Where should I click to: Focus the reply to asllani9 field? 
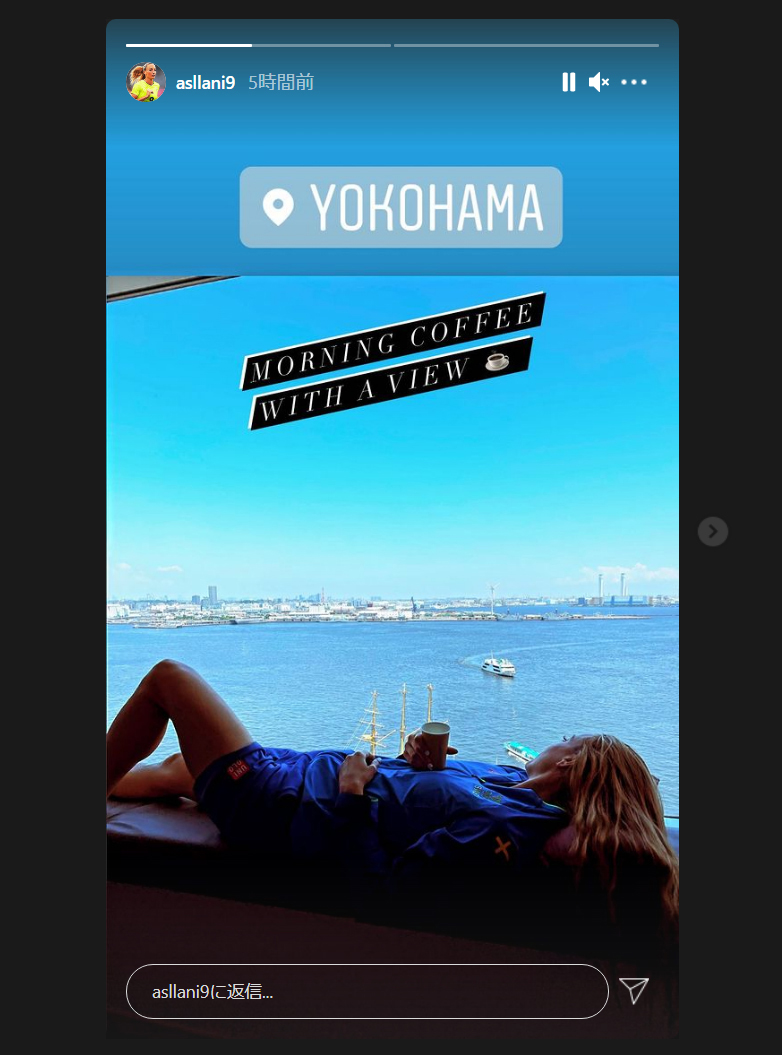click(x=367, y=991)
